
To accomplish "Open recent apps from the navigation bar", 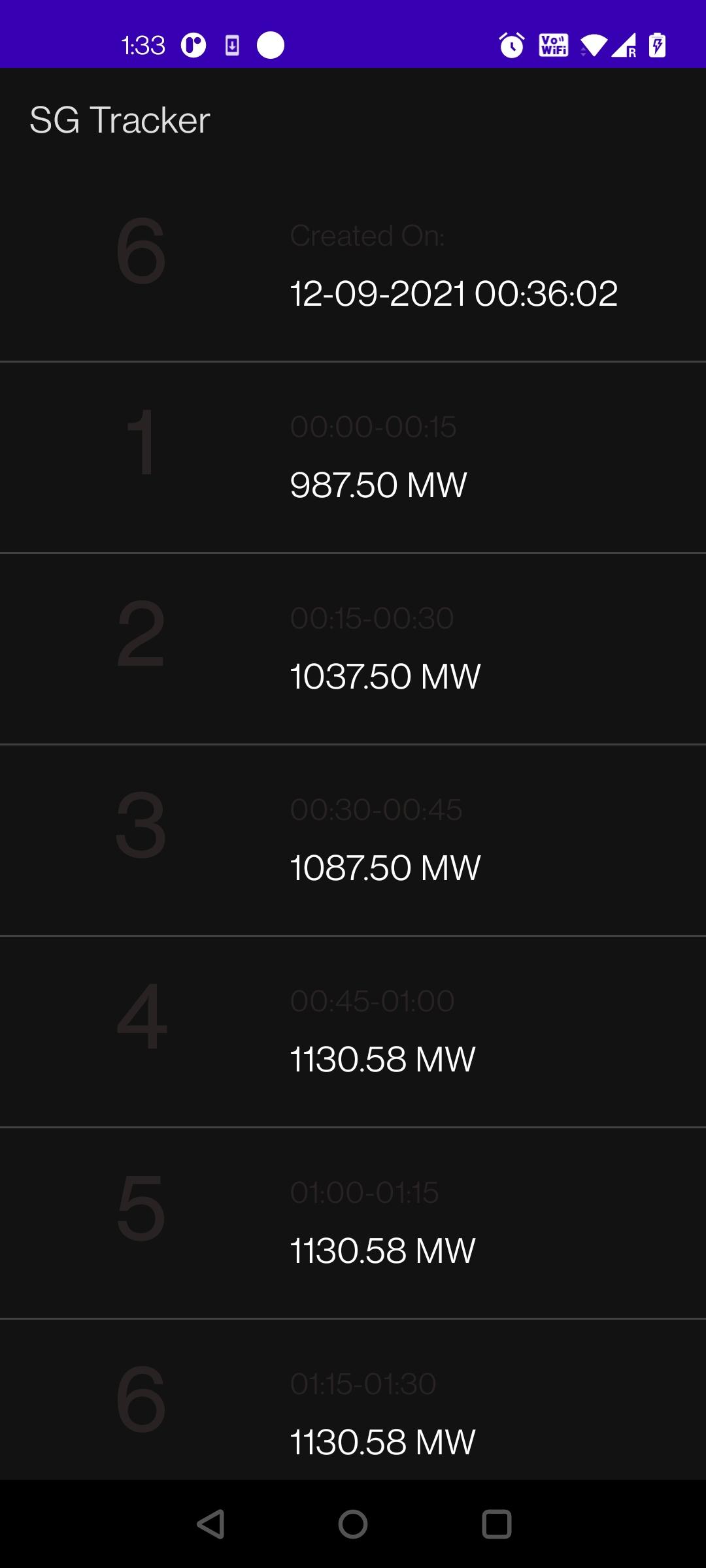I will [x=496, y=1524].
